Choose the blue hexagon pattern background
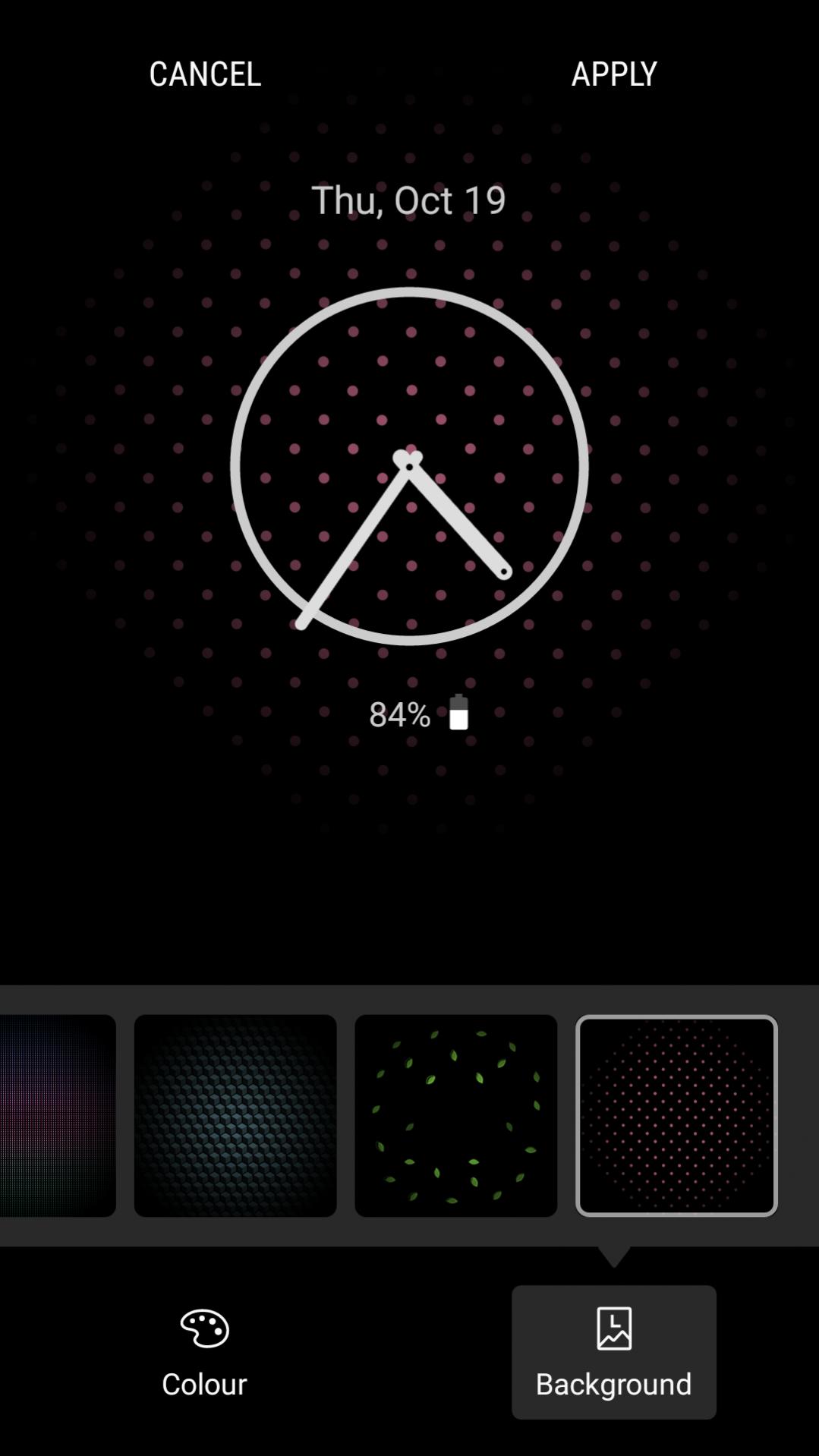Image resolution: width=819 pixels, height=1456 pixels. click(235, 1115)
